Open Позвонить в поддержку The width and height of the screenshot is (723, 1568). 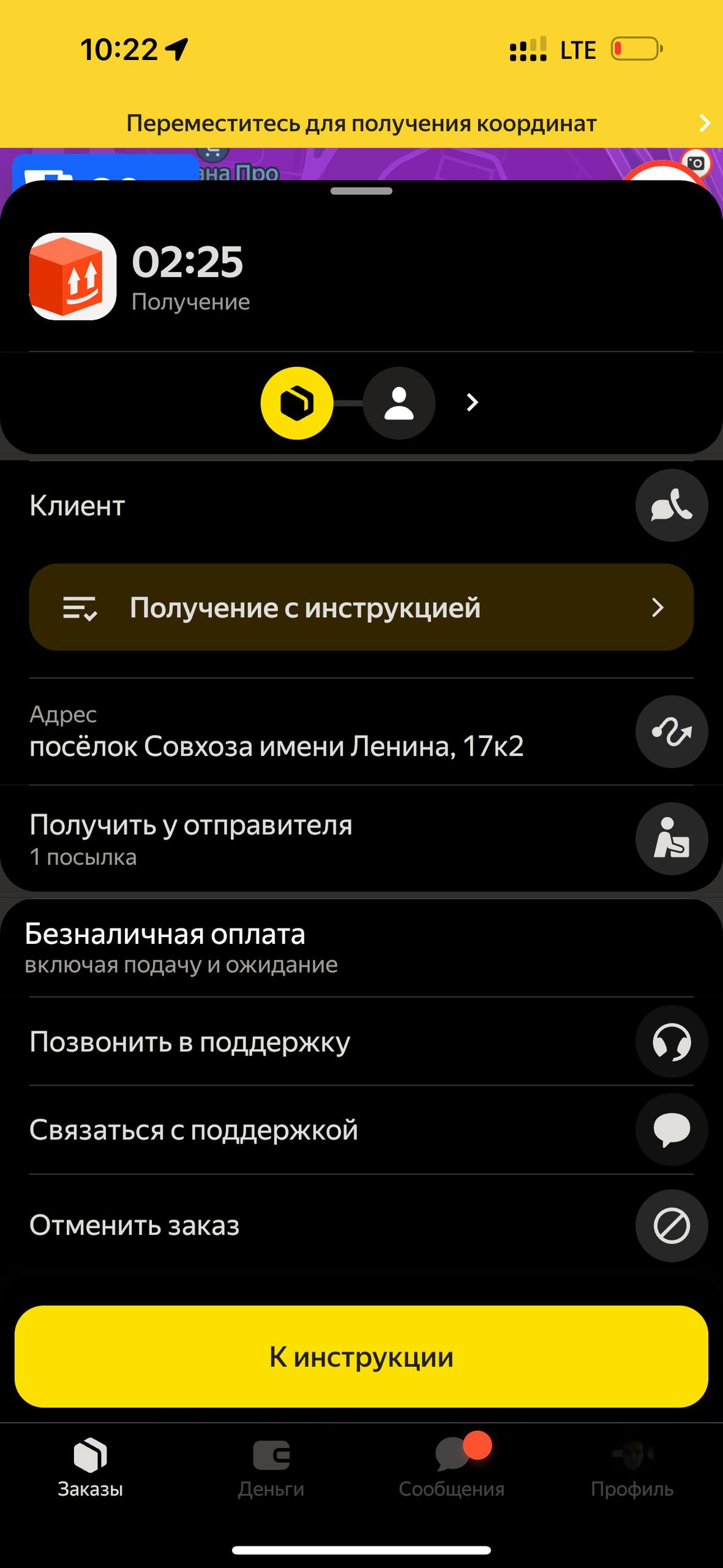tap(672, 1041)
